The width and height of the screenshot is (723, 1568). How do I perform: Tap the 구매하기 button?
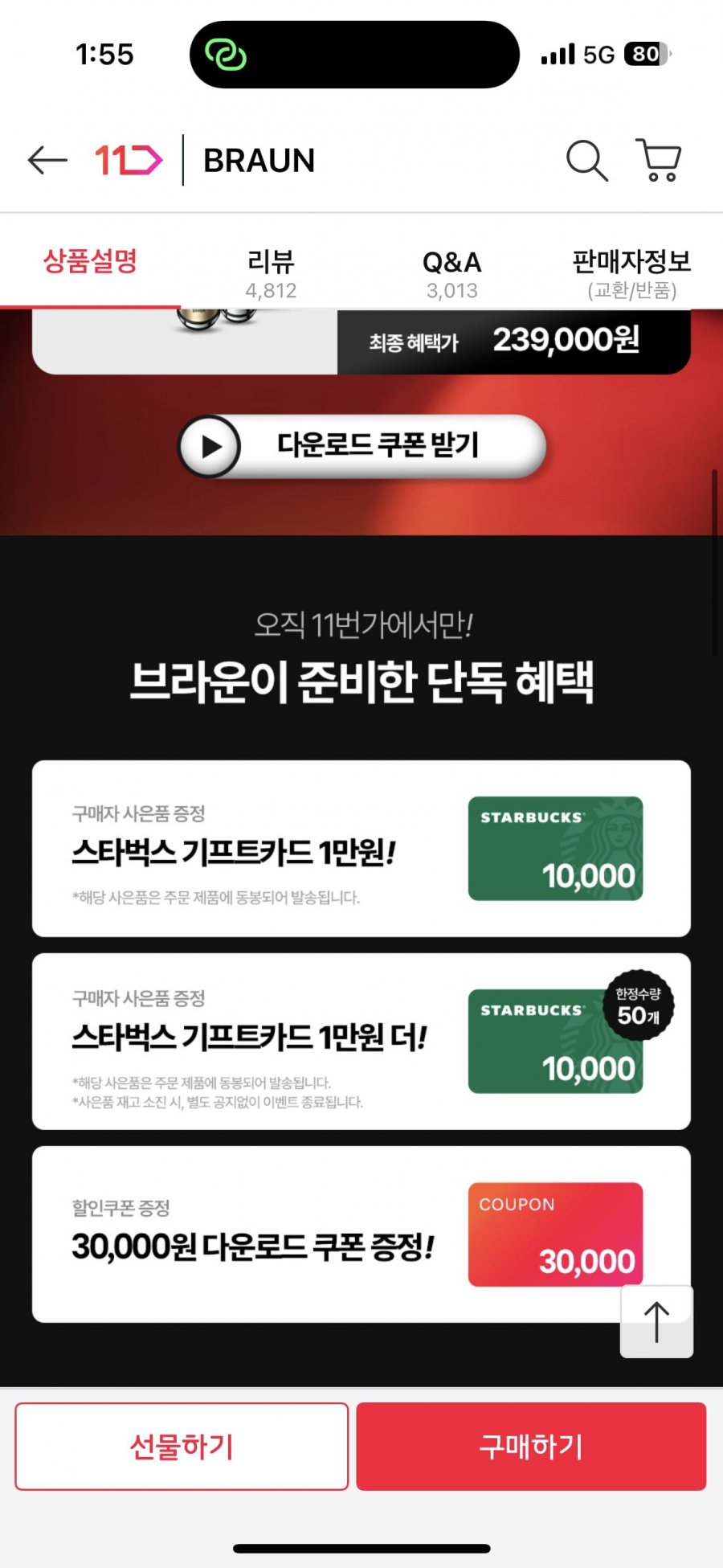(x=531, y=1446)
